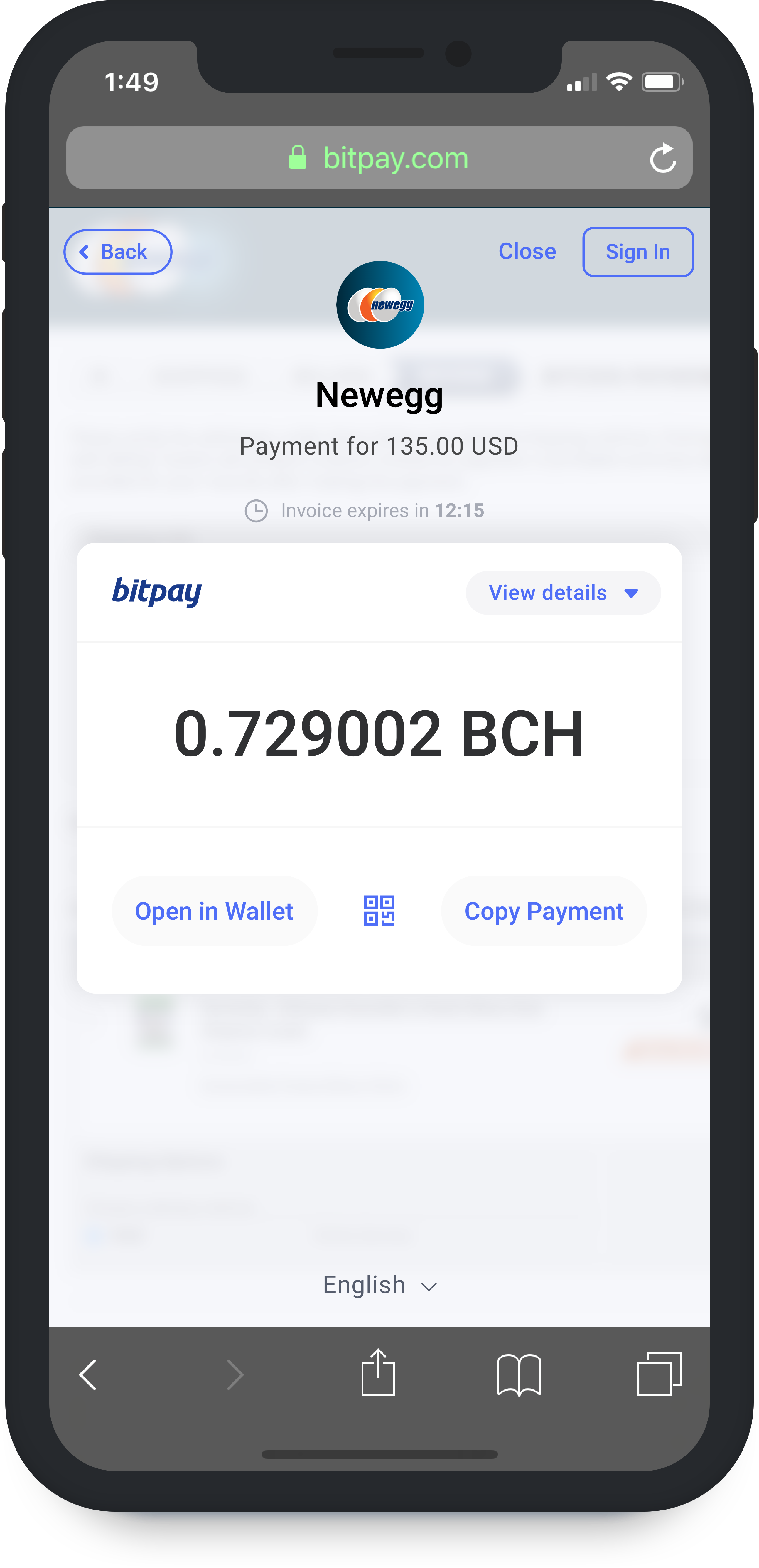Image resolution: width=759 pixels, height=1568 pixels.
Task: Change language from English
Action: 379,1285
